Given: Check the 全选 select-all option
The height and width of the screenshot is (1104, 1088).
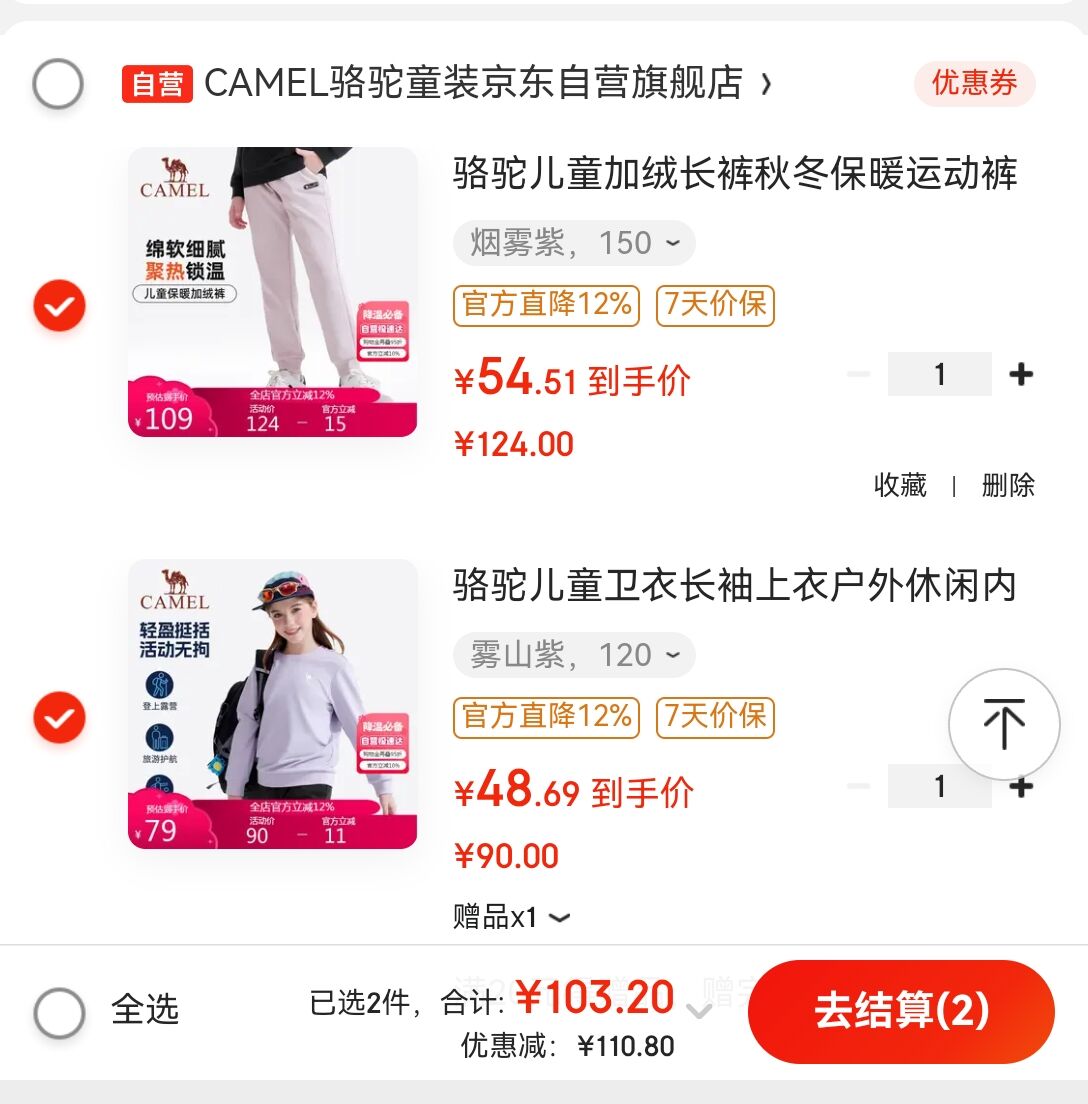Looking at the screenshot, I should [x=59, y=1013].
